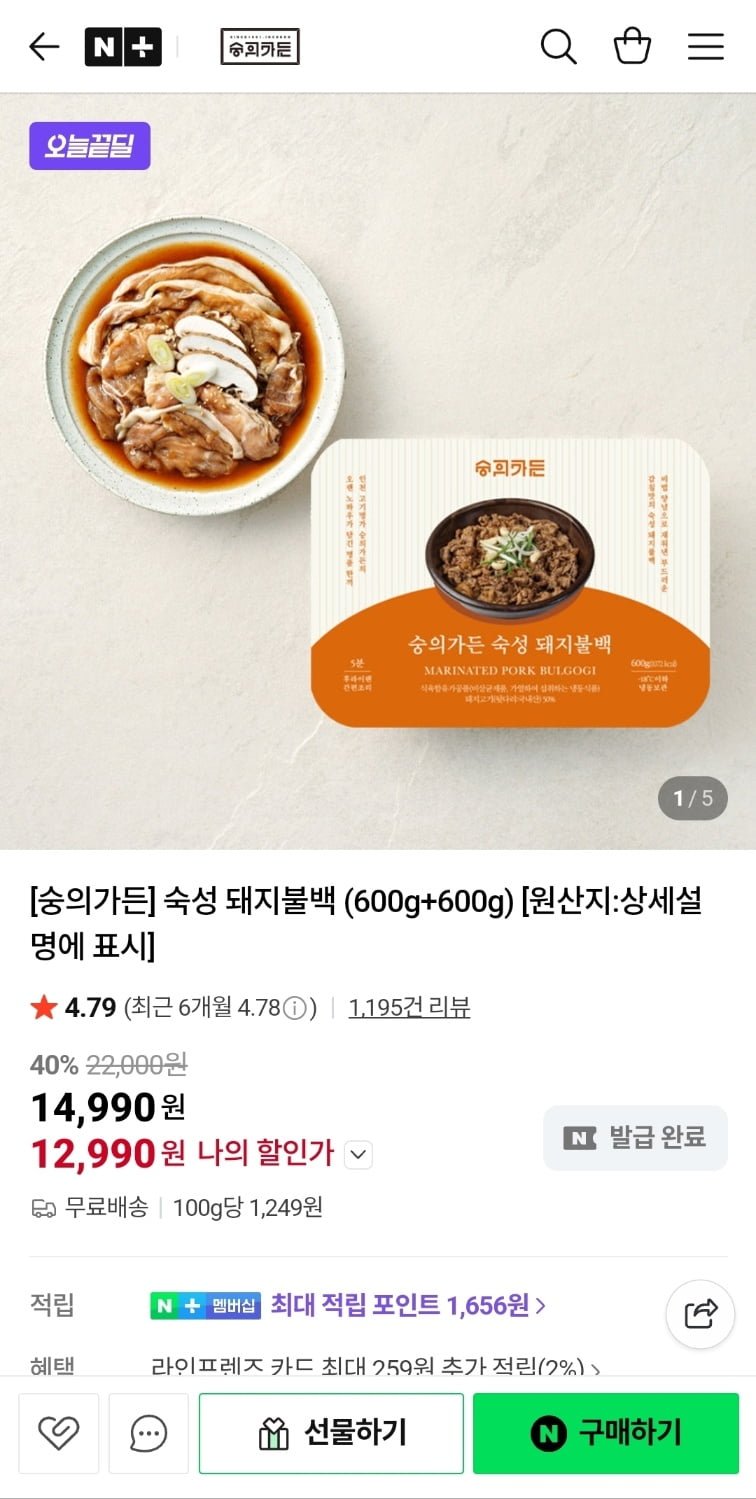Image resolution: width=756 pixels, height=1499 pixels.
Task: Click the free shipping truck icon
Action: (x=44, y=1207)
